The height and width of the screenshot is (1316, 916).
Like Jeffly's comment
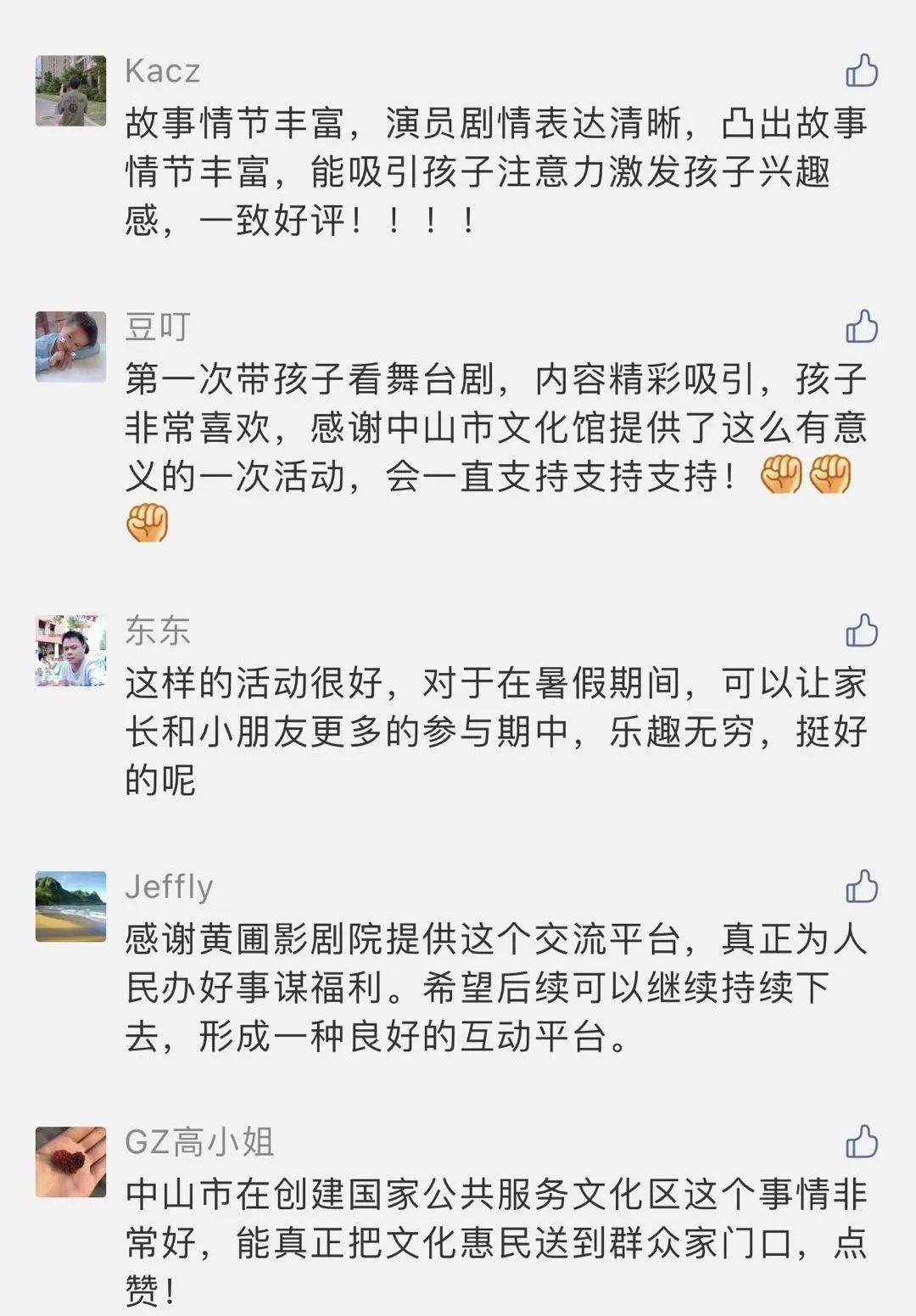[x=862, y=887]
